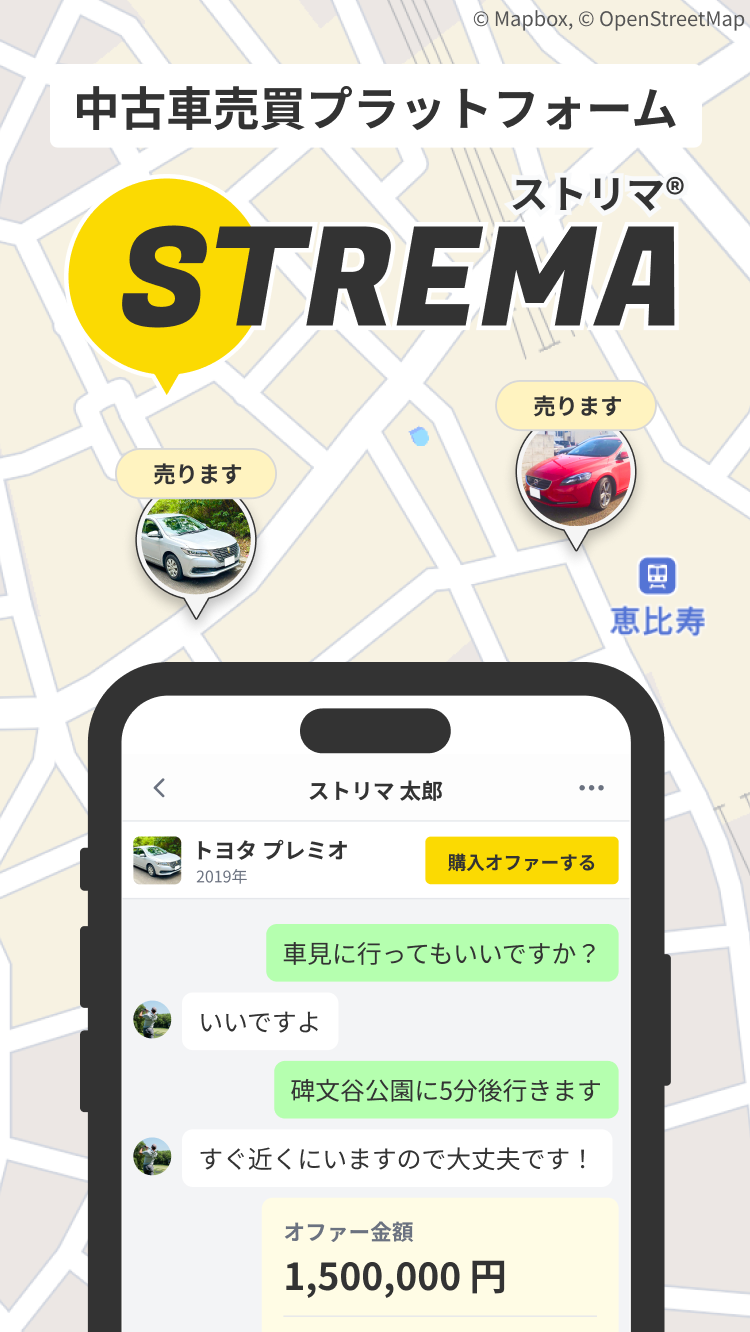Tap the red car listing marker on the map
This screenshot has height=1332, width=750.
pos(575,478)
